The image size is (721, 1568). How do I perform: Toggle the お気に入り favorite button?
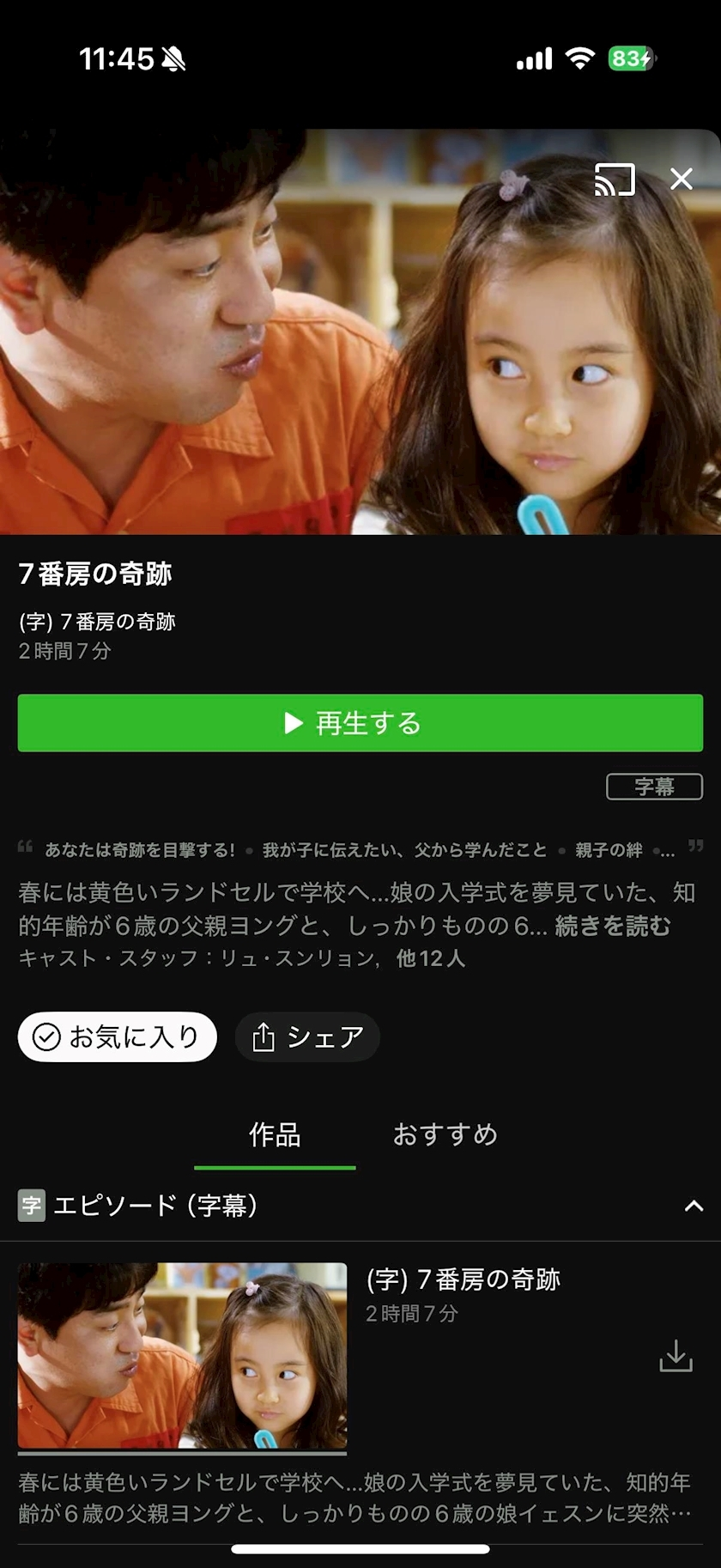pyautogui.click(x=118, y=1036)
